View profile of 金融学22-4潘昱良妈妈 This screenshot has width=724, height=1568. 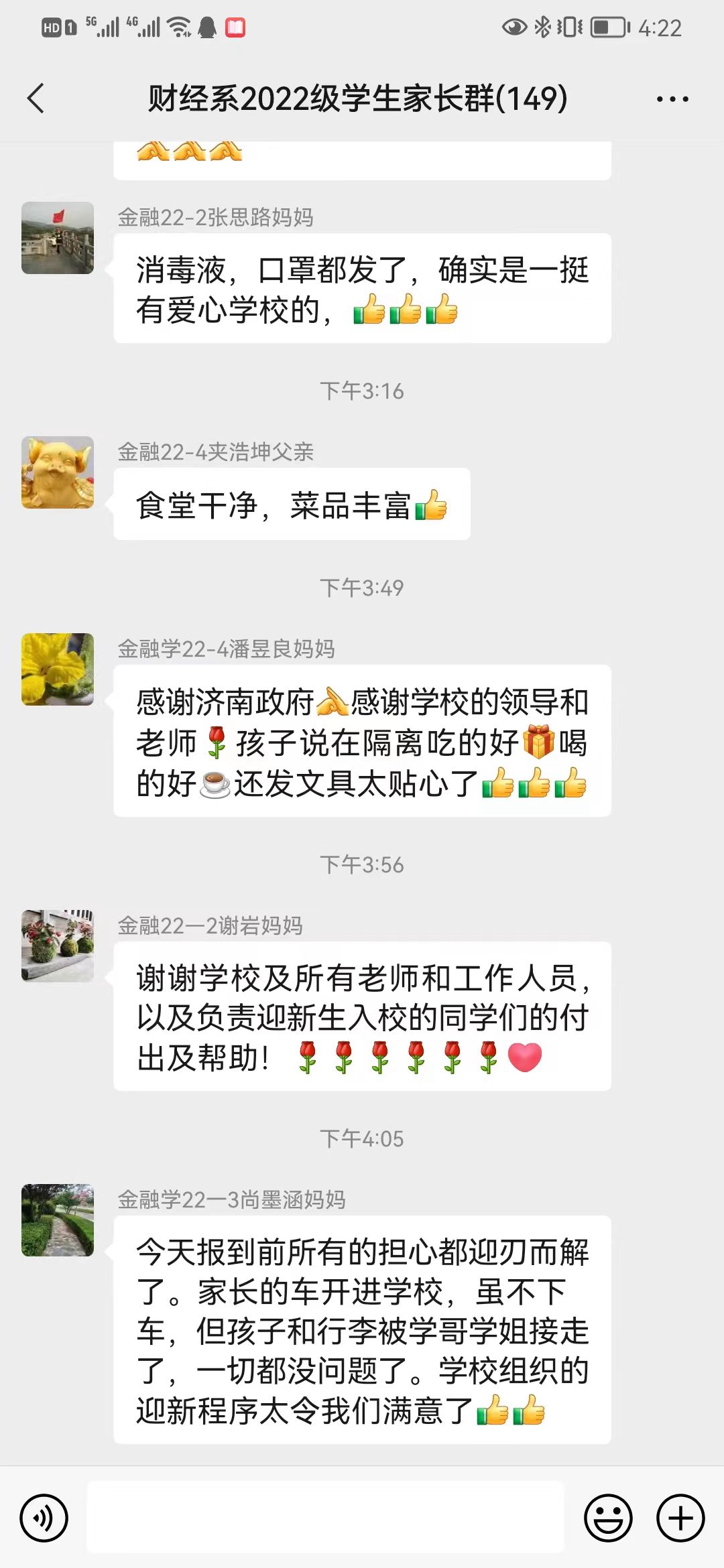tap(58, 669)
